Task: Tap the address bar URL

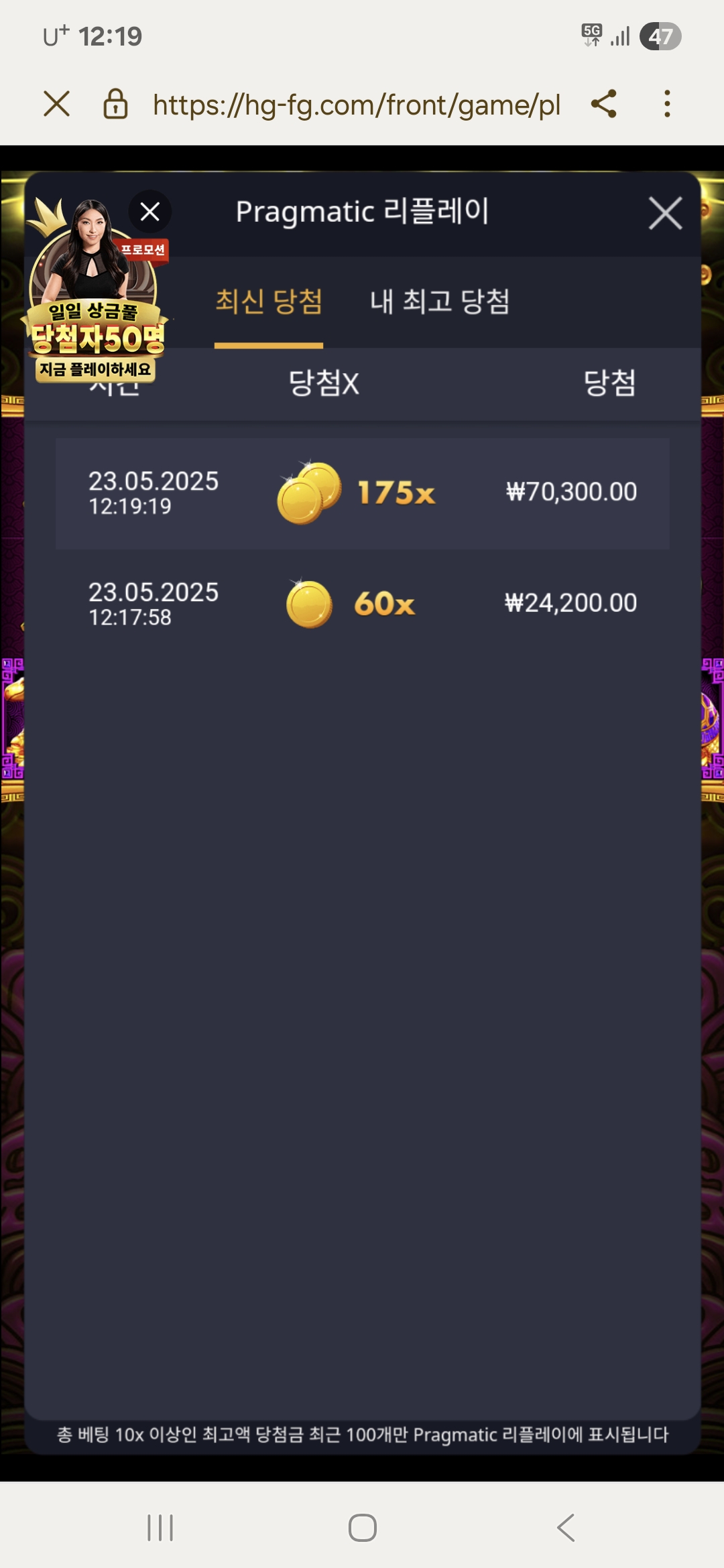Action: [356, 105]
